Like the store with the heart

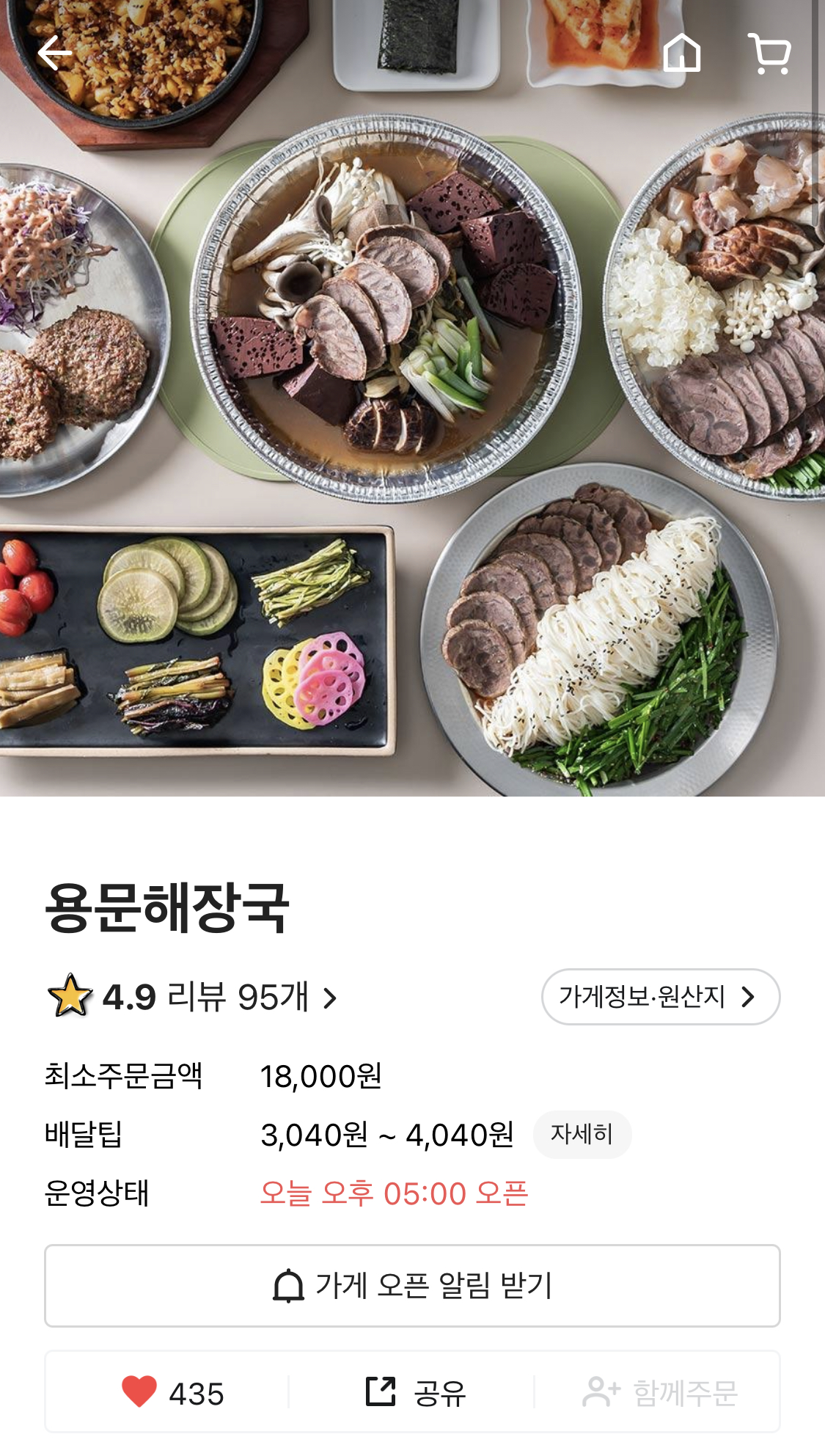point(139,1391)
